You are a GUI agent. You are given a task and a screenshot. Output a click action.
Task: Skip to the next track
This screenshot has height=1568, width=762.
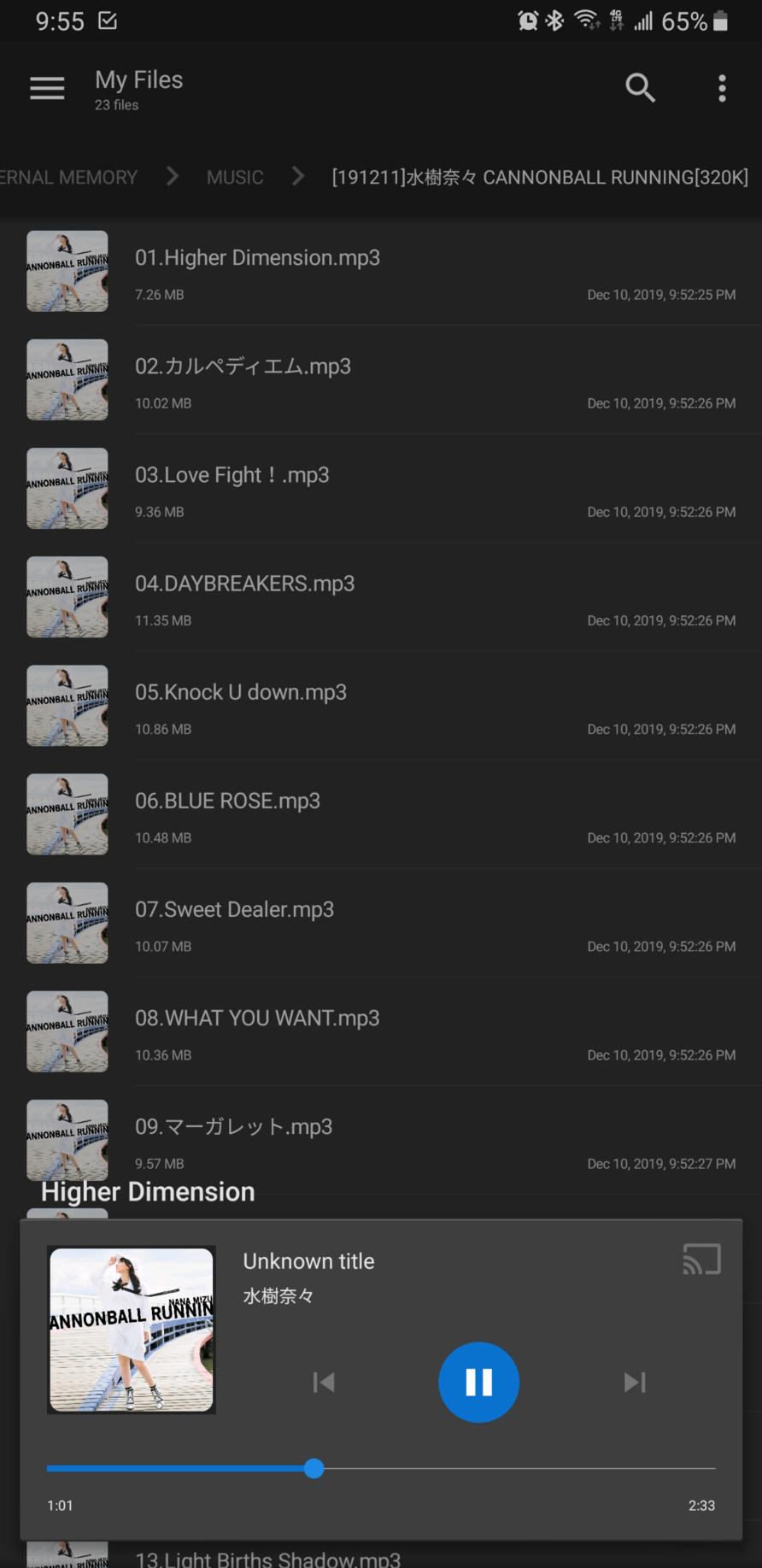pos(634,1382)
